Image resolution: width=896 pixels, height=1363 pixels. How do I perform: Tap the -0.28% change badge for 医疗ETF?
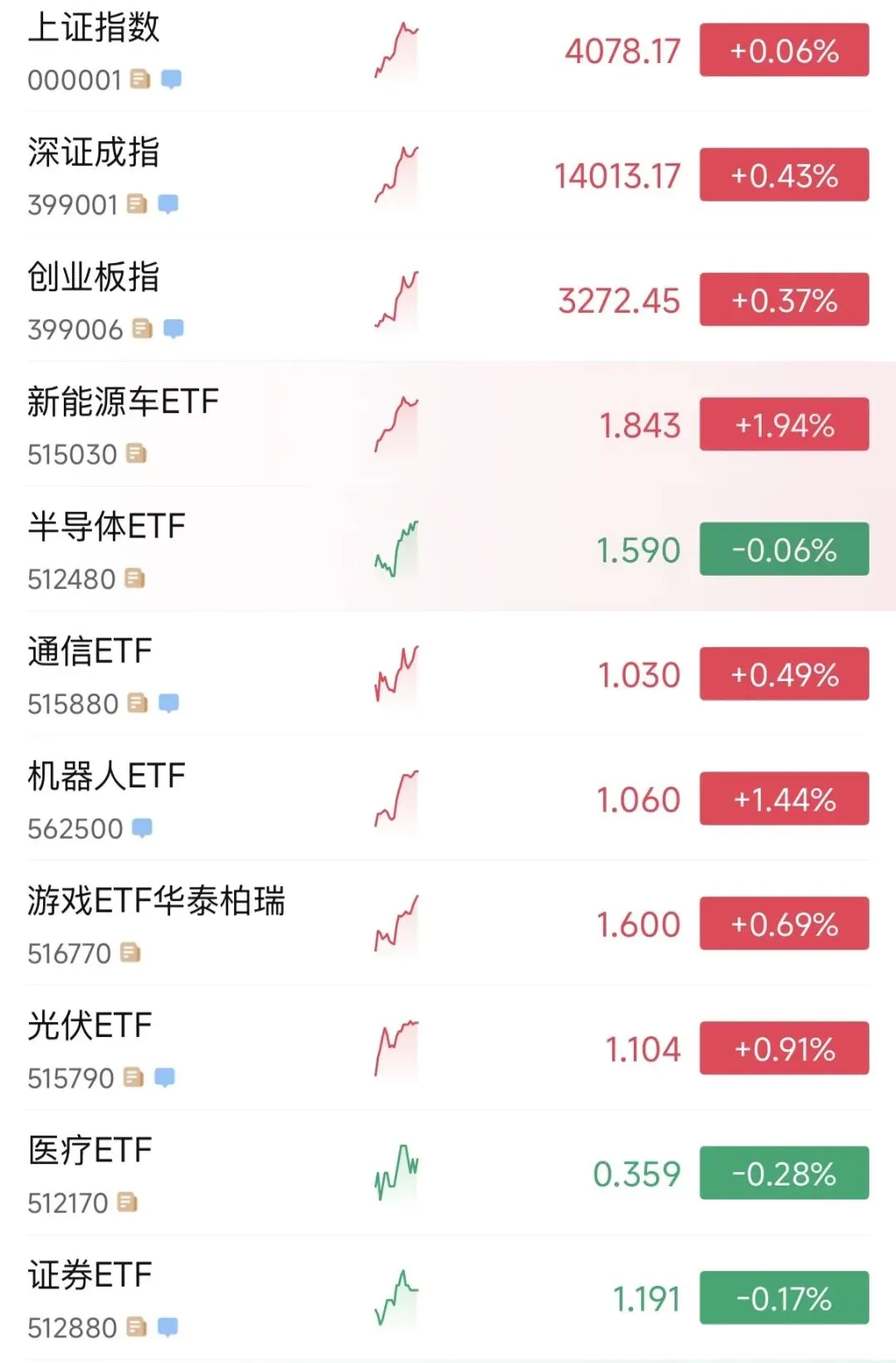click(784, 1173)
